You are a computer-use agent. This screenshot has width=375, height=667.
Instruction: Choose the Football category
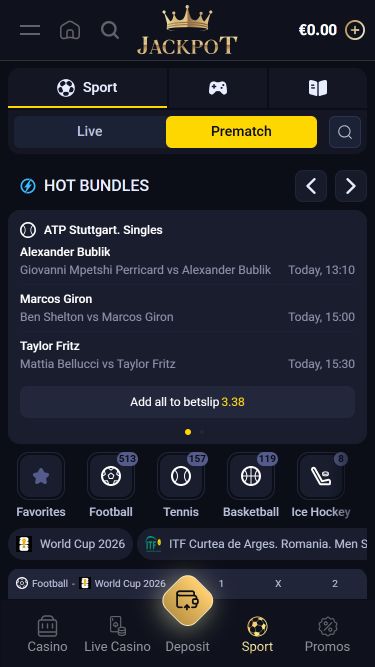111,485
